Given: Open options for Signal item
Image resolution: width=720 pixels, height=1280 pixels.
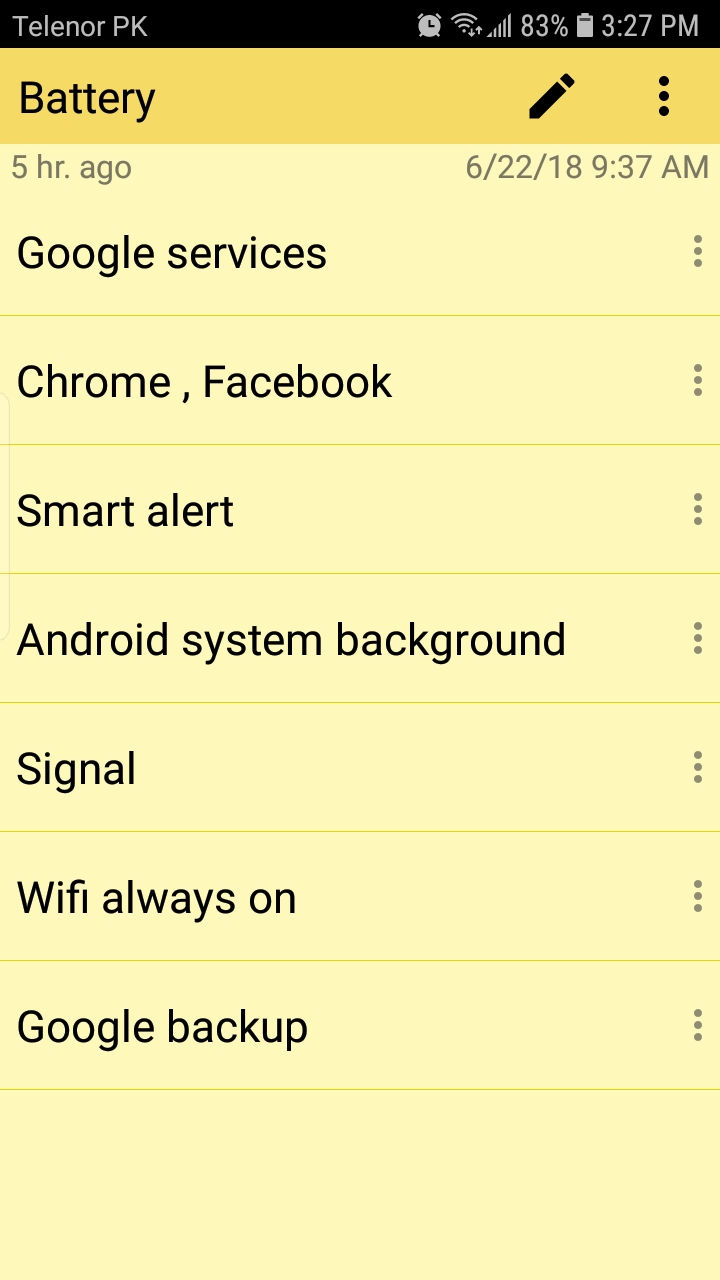Looking at the screenshot, I should 697,768.
